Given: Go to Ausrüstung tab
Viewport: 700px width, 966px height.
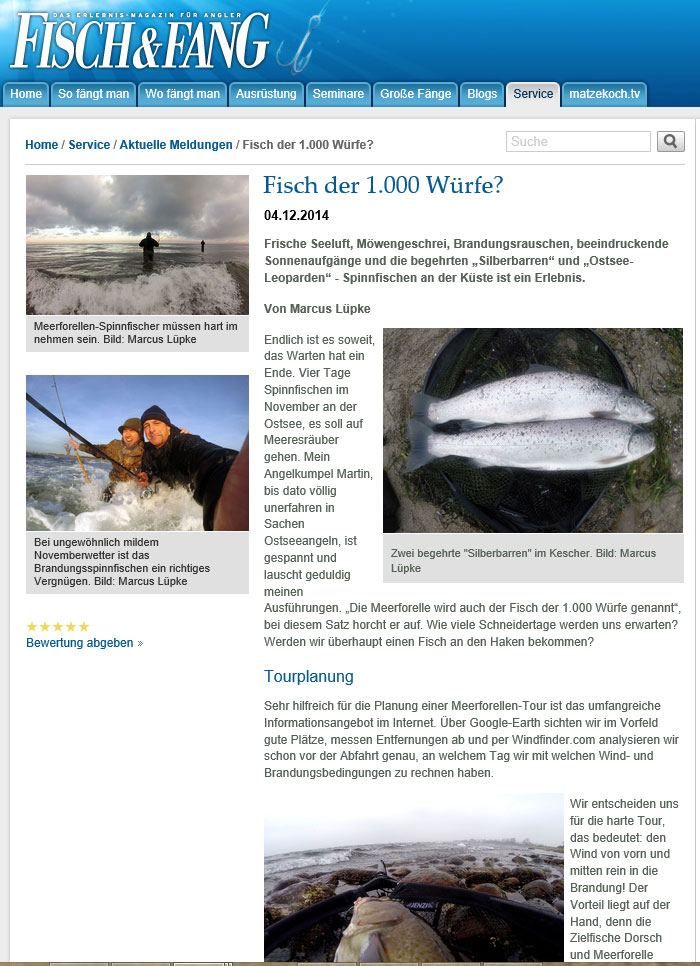Looking at the screenshot, I should pyautogui.click(x=265, y=94).
